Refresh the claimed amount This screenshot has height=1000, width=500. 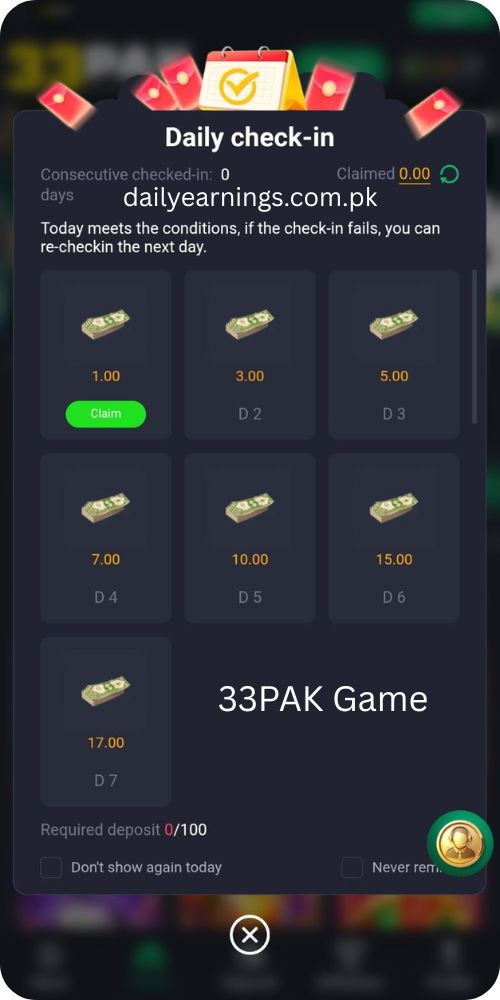coord(450,174)
